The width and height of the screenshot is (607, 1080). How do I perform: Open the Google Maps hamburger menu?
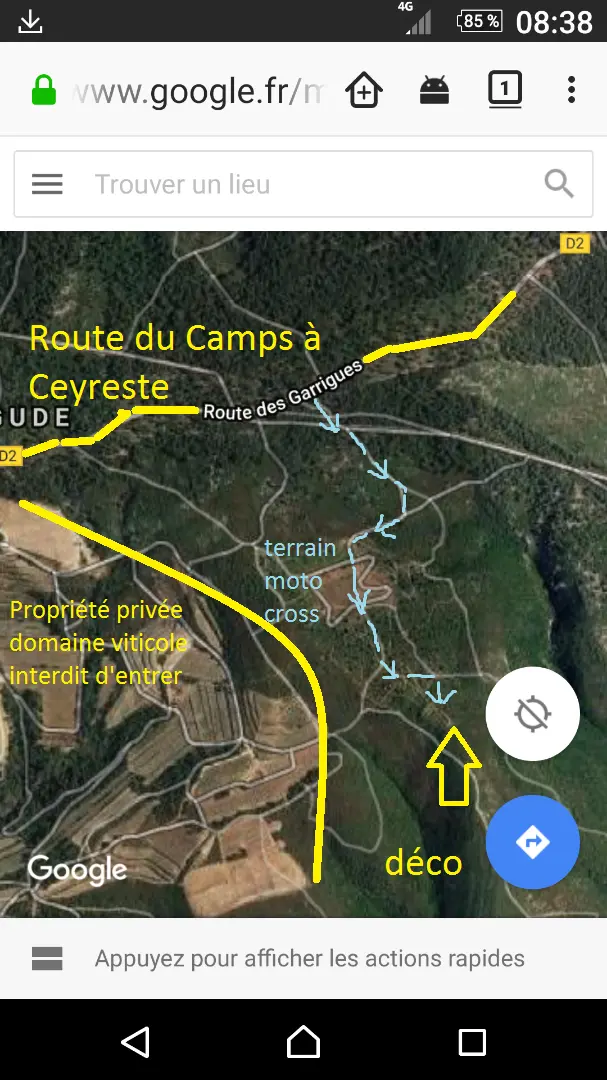click(47, 184)
